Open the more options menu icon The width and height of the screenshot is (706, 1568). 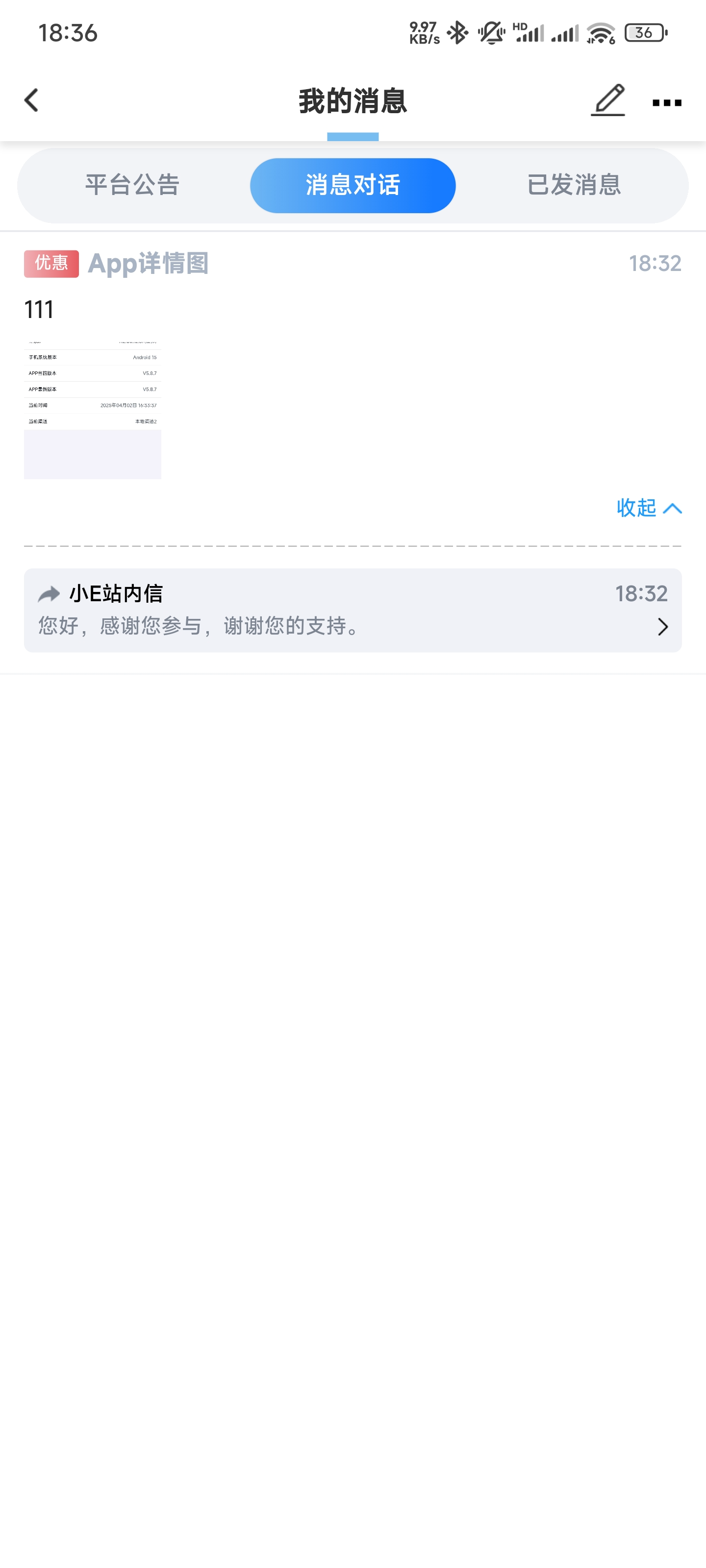[x=665, y=103]
